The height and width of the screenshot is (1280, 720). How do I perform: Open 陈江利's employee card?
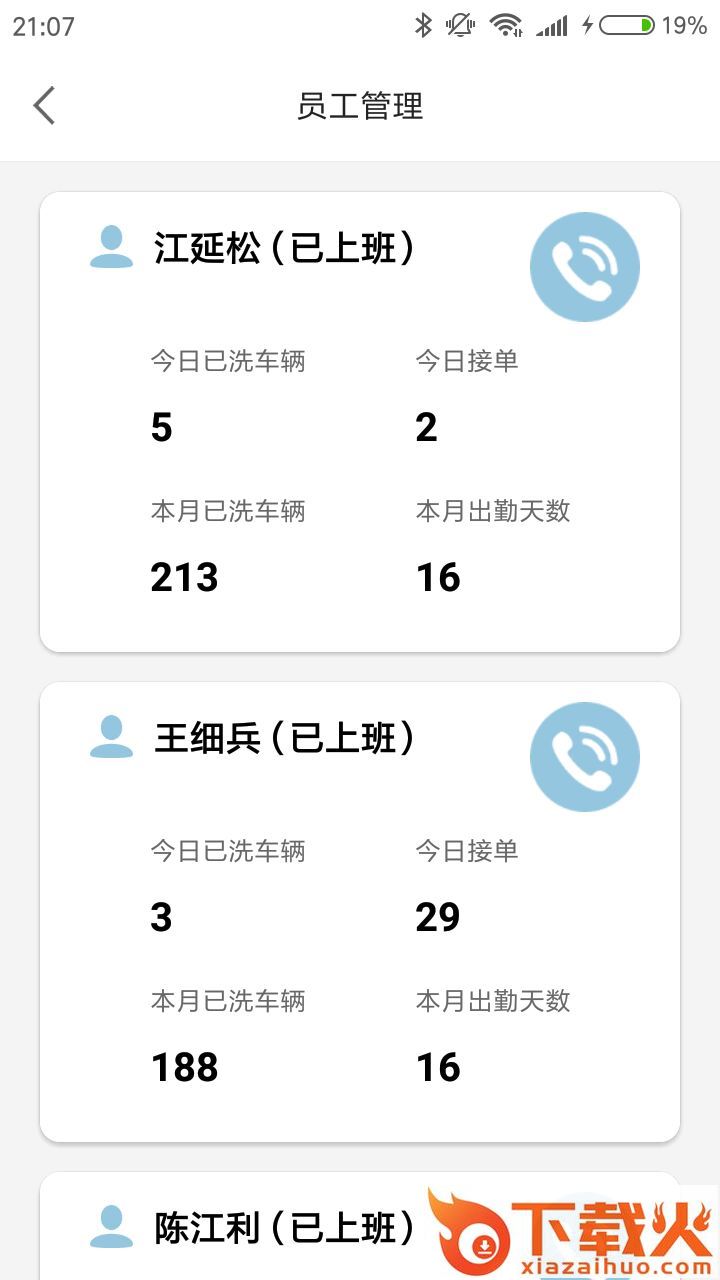(260, 1228)
